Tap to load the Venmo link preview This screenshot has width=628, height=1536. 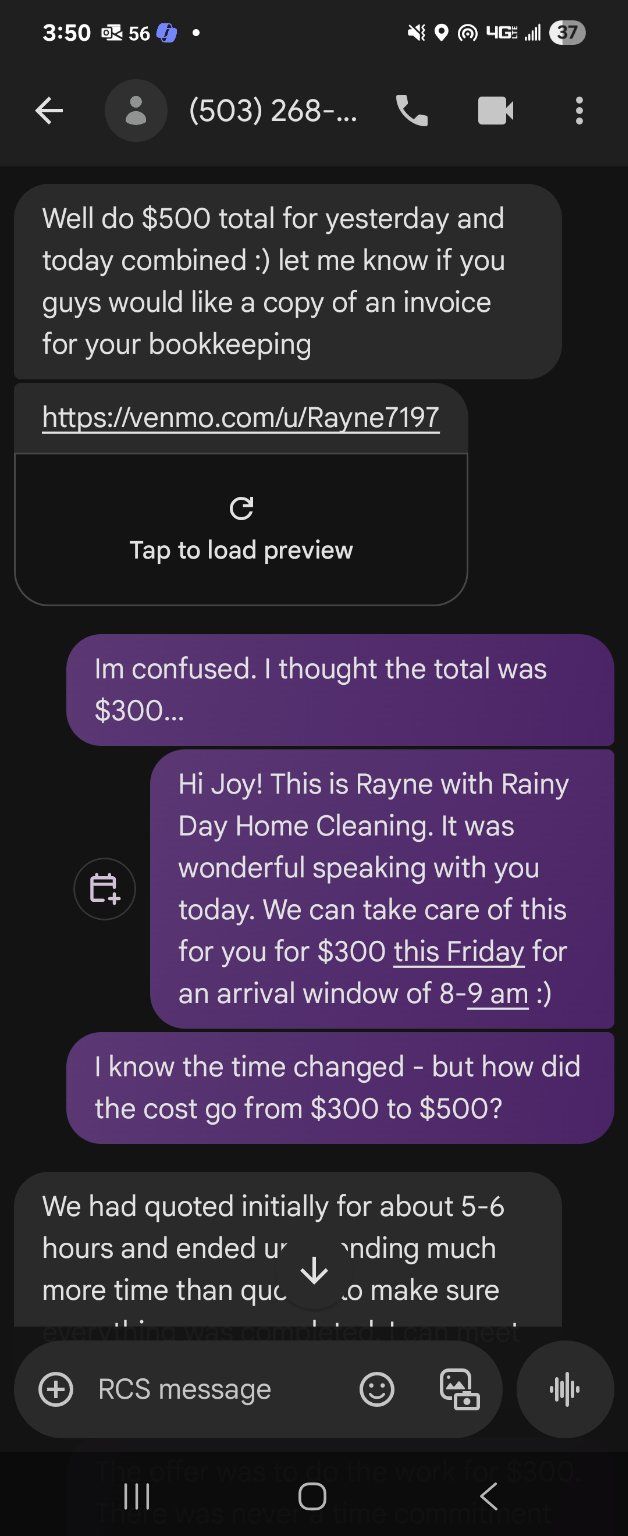tap(241, 530)
